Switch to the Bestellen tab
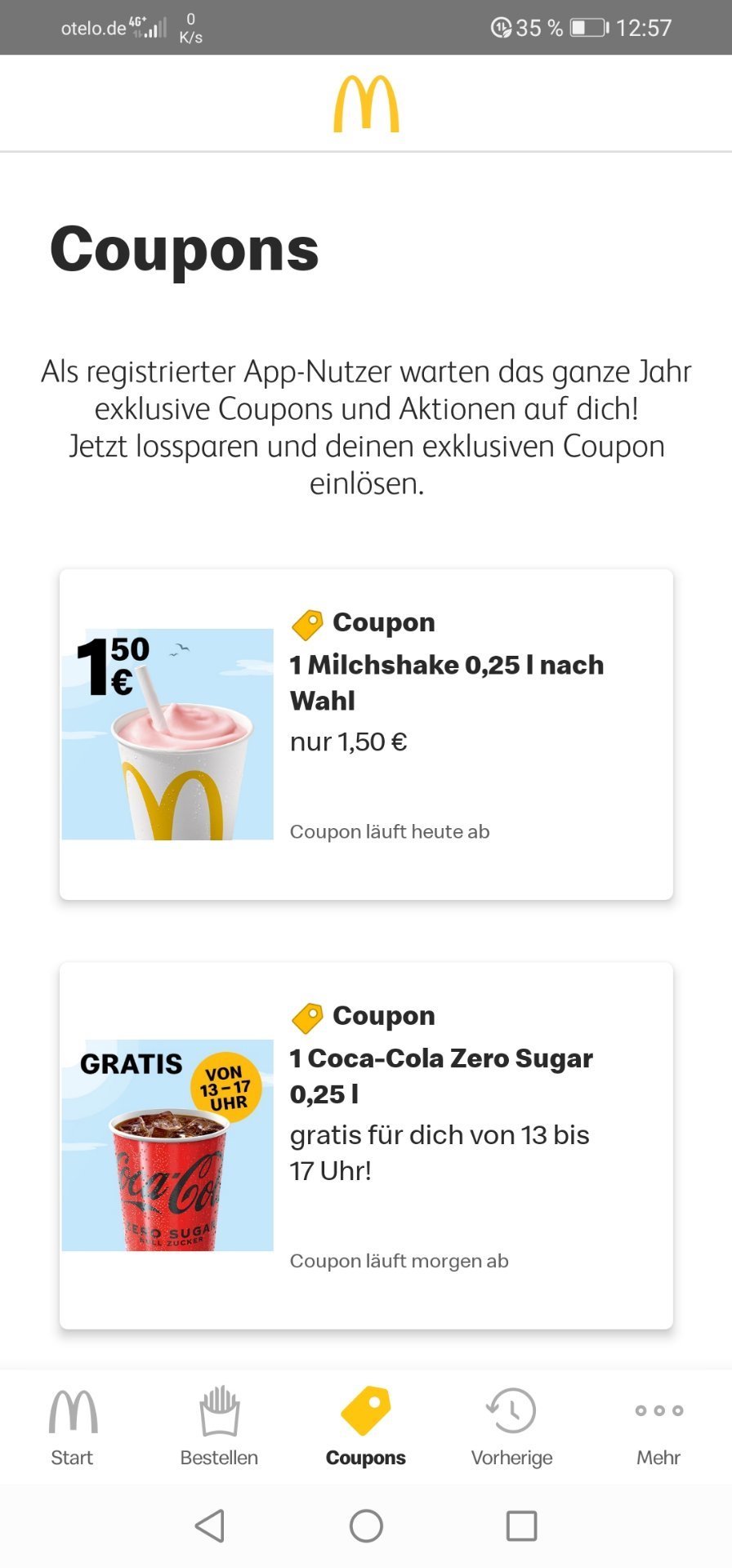Viewport: 732px width, 1568px height. click(x=219, y=1428)
